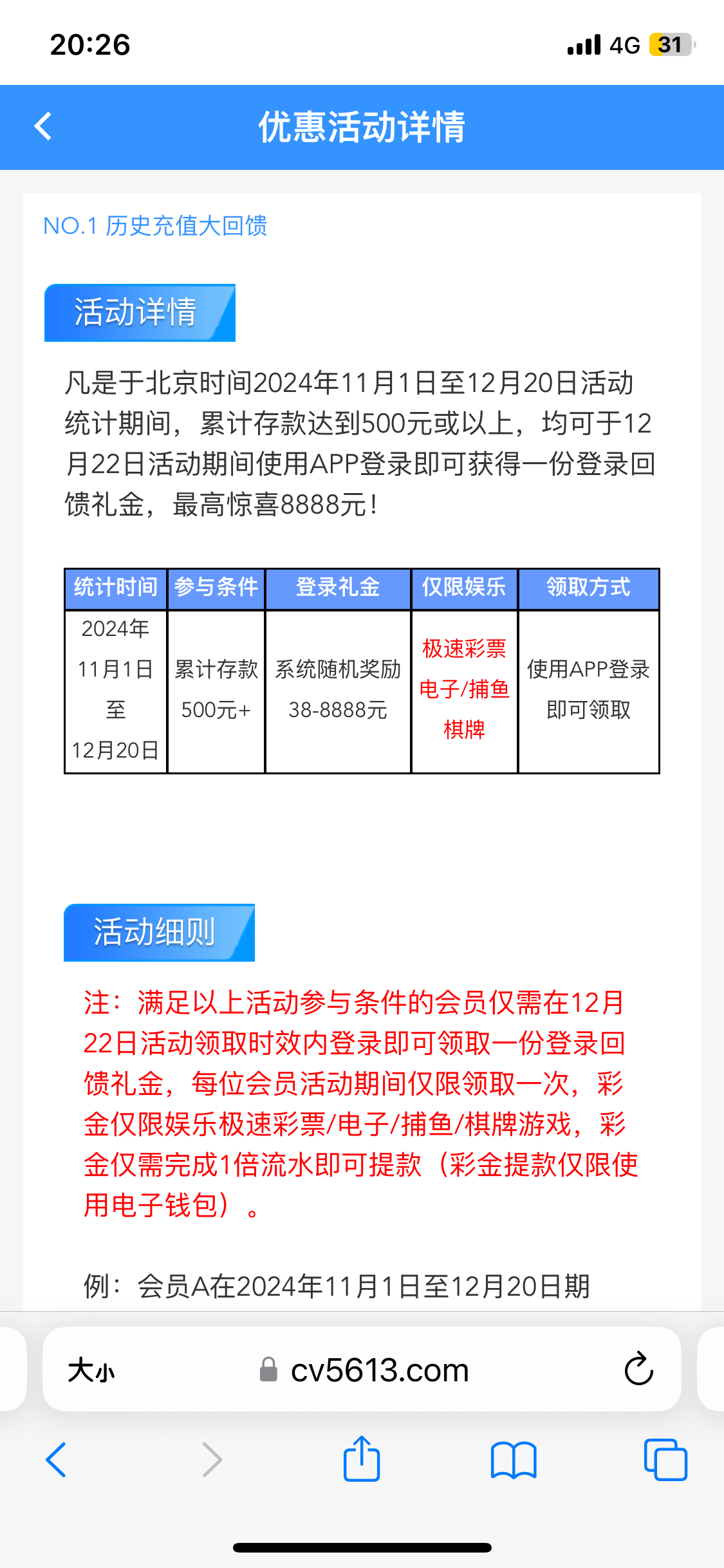Go back from the 优惠活动详情 page
The height and width of the screenshot is (1568, 724).
click(x=43, y=126)
